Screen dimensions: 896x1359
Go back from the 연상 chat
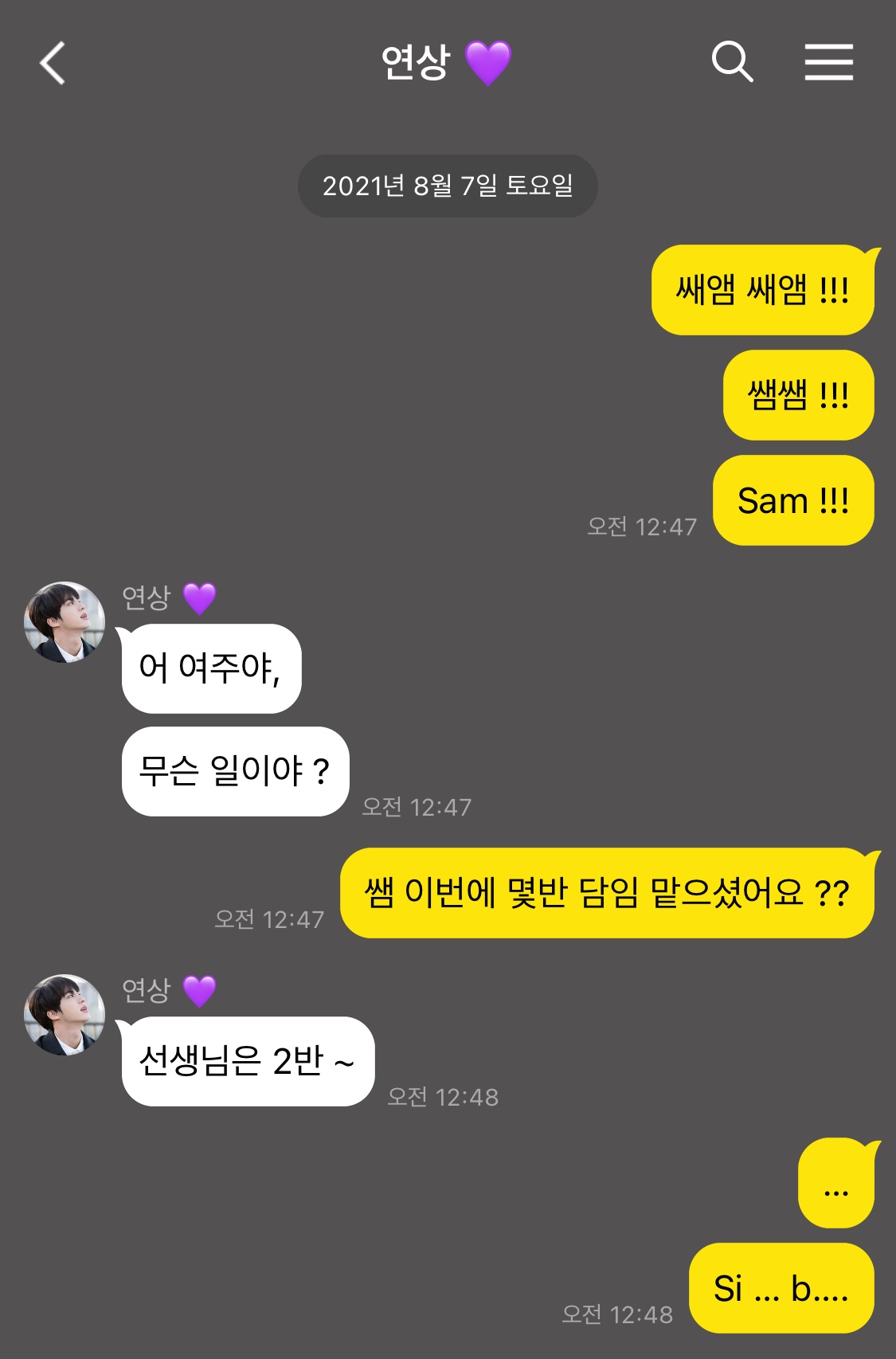(53, 63)
